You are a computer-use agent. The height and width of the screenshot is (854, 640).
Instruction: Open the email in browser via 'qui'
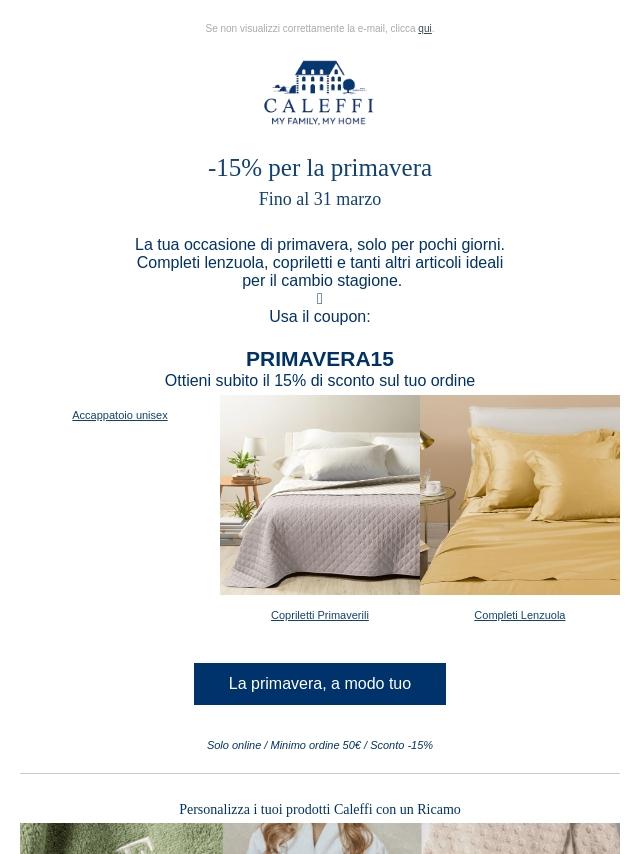point(425,28)
